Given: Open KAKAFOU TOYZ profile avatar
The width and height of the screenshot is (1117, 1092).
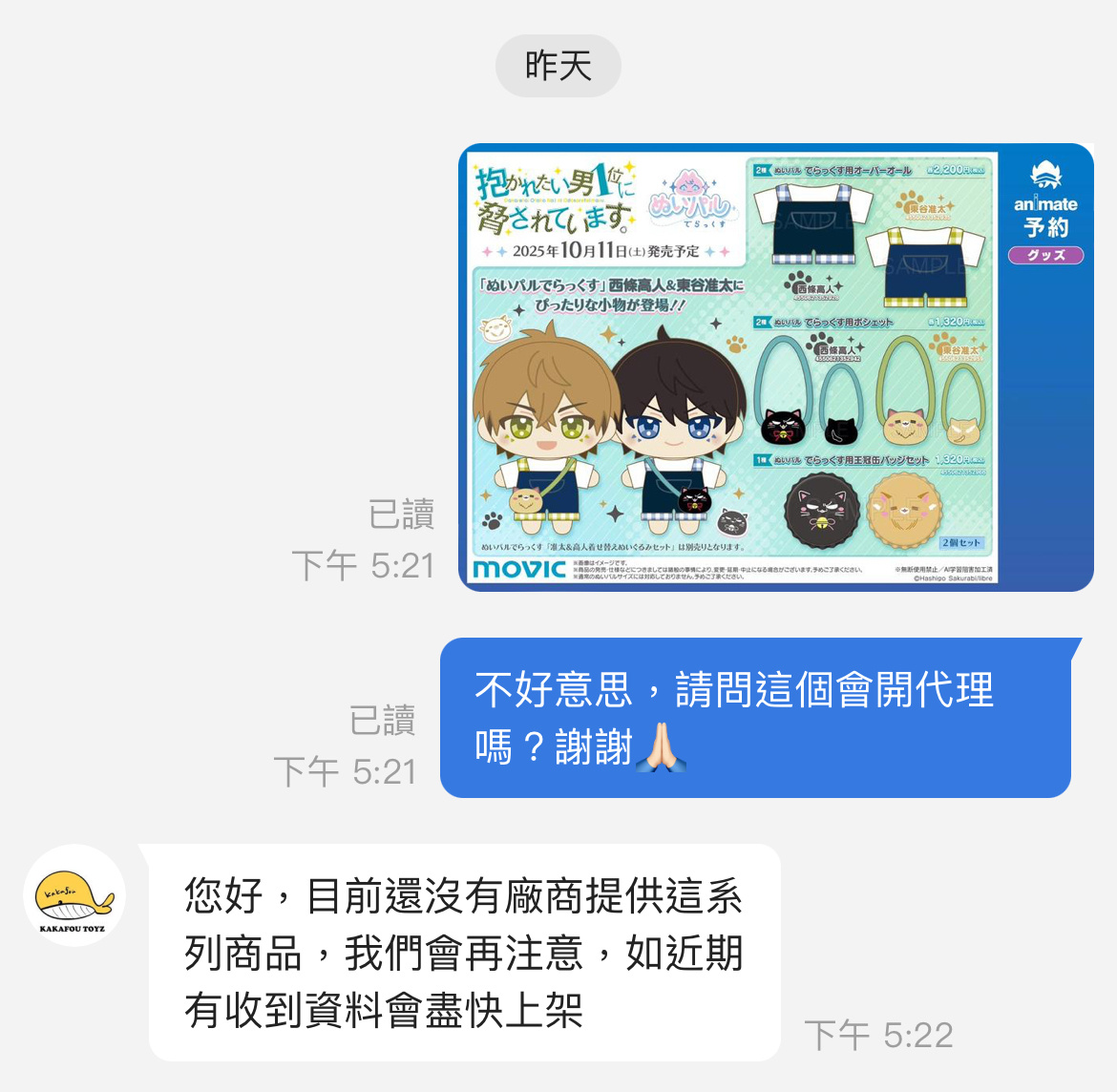Looking at the screenshot, I should coord(74,895).
